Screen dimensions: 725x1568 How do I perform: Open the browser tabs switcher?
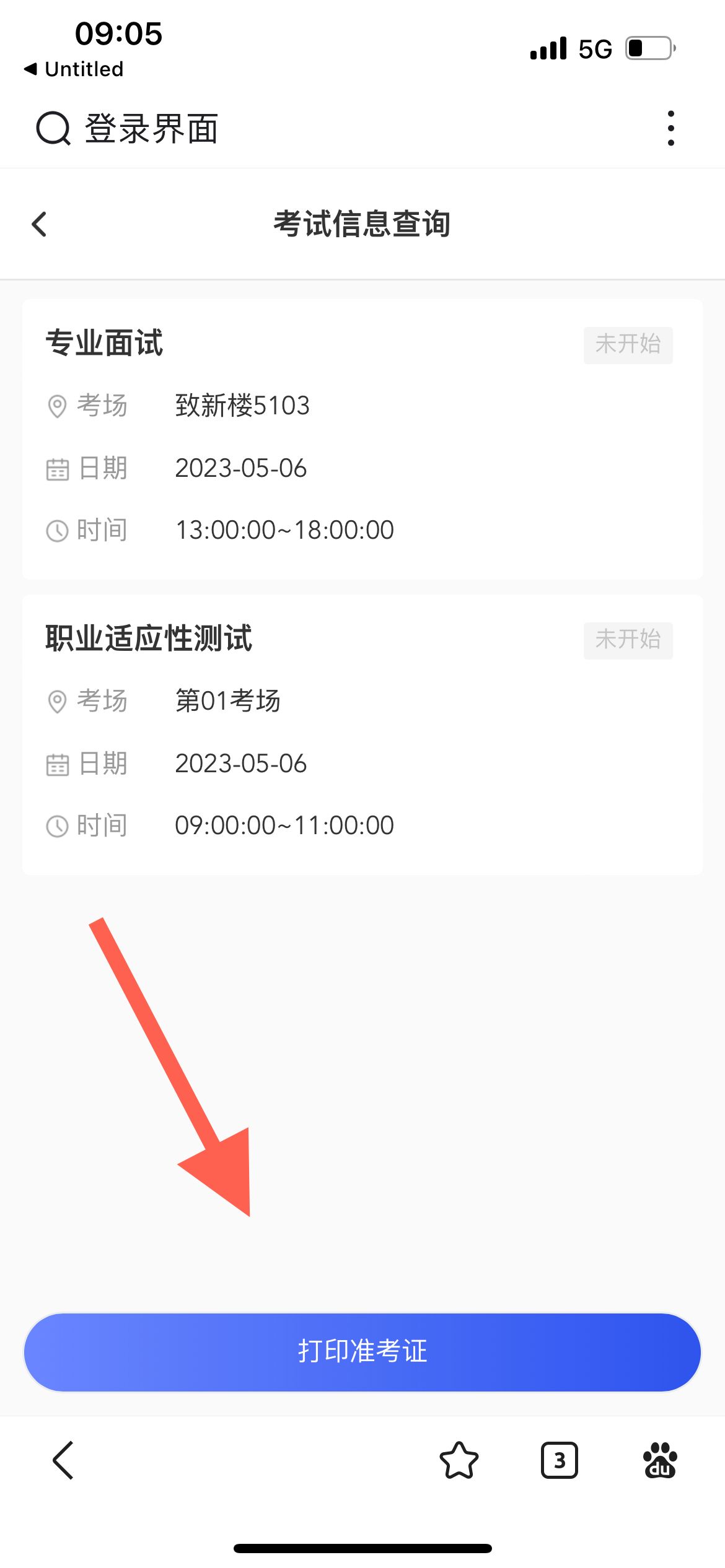[559, 1460]
